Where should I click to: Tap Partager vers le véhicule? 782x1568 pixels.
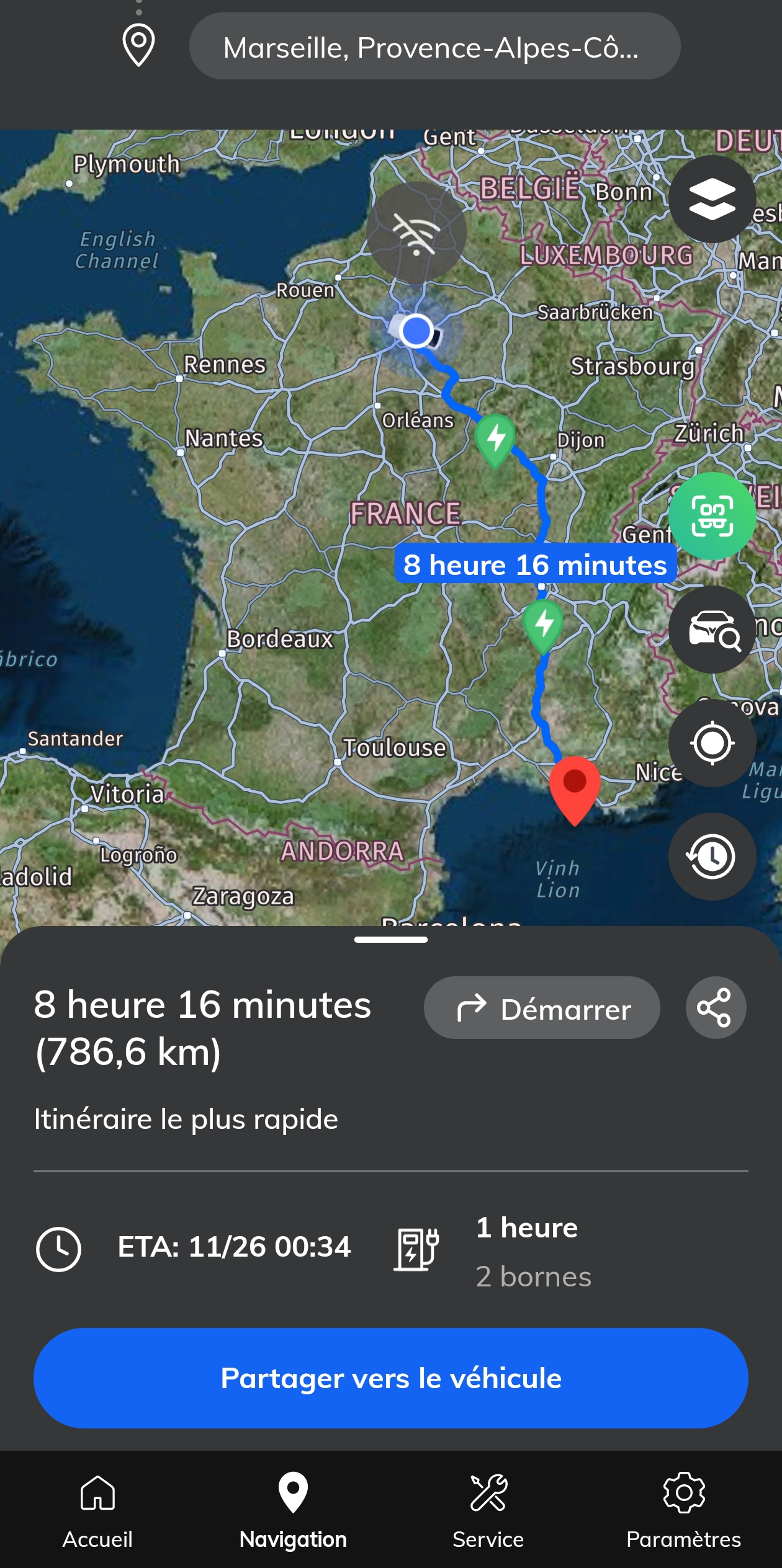tap(391, 1378)
